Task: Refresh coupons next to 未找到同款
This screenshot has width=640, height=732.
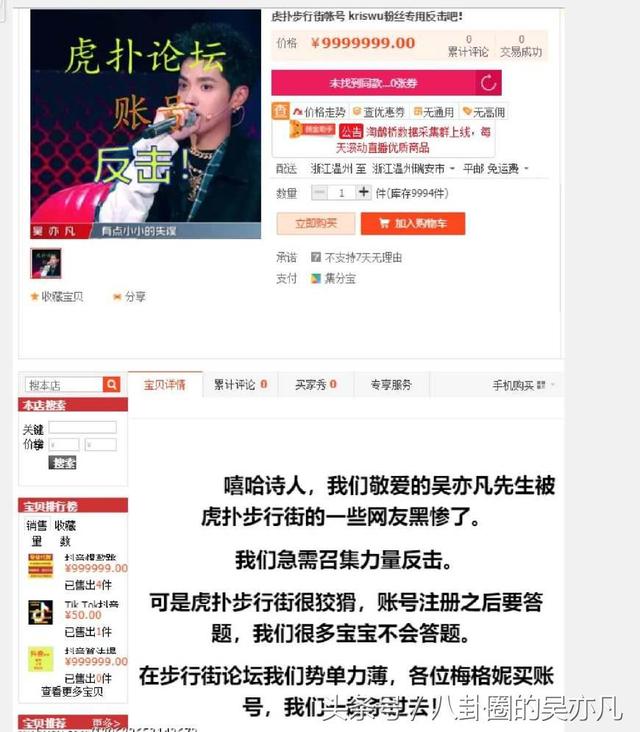Action: click(488, 83)
